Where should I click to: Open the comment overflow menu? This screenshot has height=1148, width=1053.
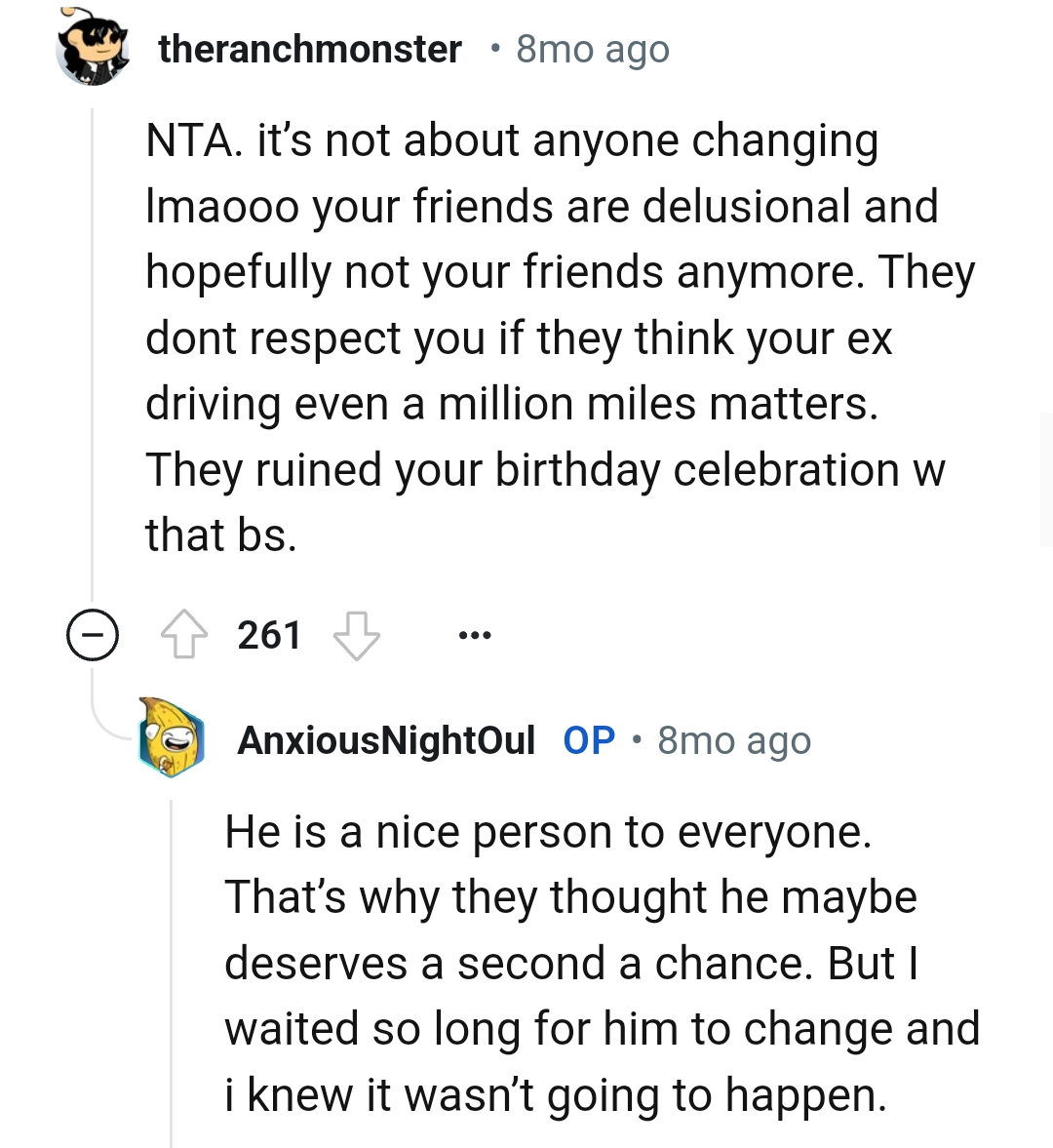tap(474, 634)
